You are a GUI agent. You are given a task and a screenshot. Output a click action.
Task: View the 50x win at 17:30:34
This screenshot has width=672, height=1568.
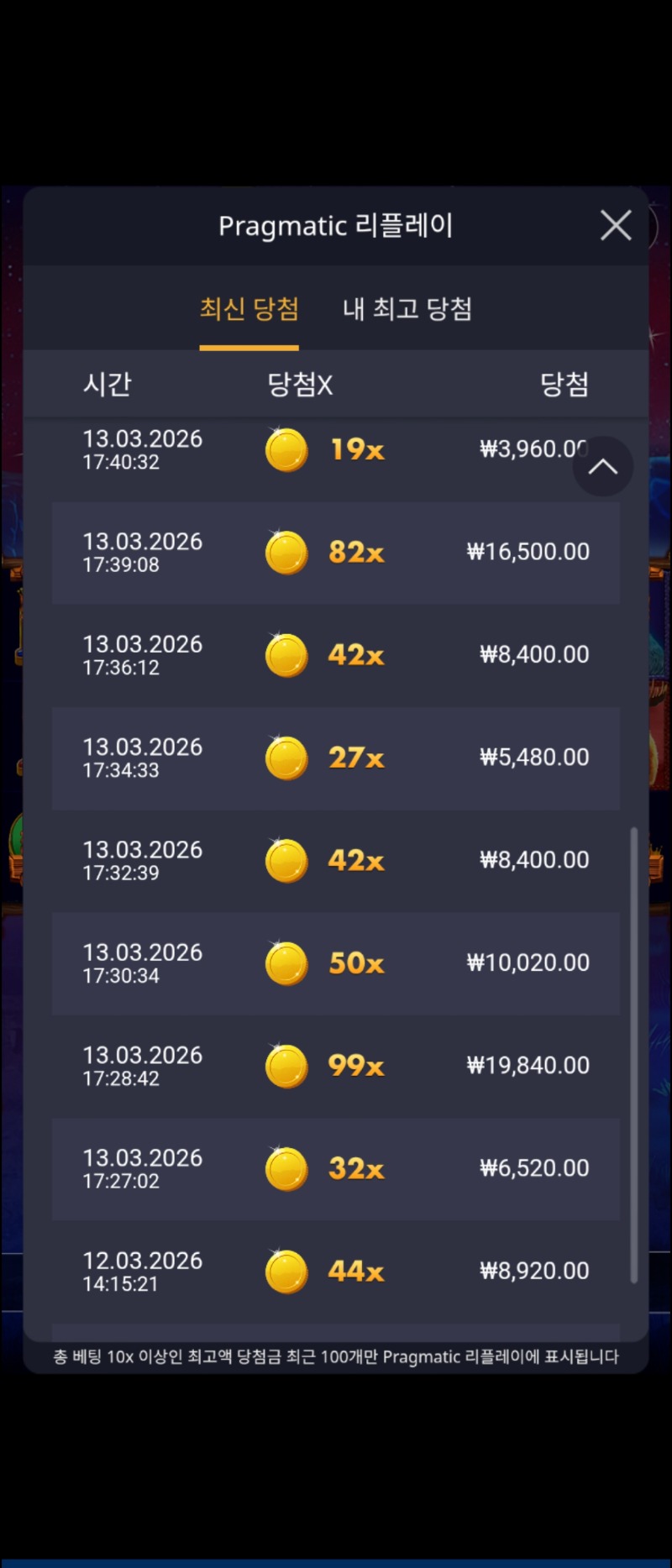(x=336, y=963)
